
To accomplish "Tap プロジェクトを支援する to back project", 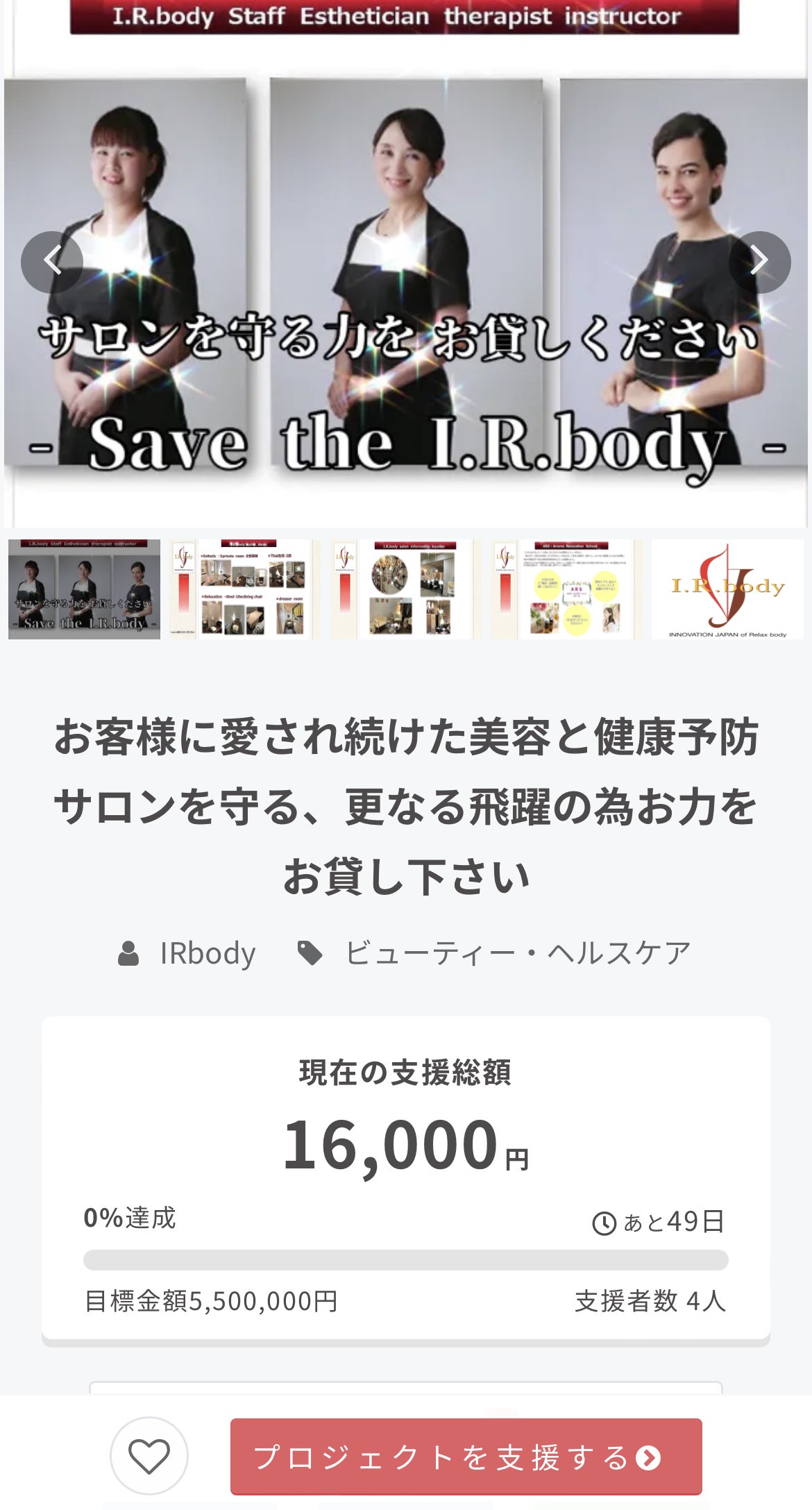I will [x=466, y=1457].
